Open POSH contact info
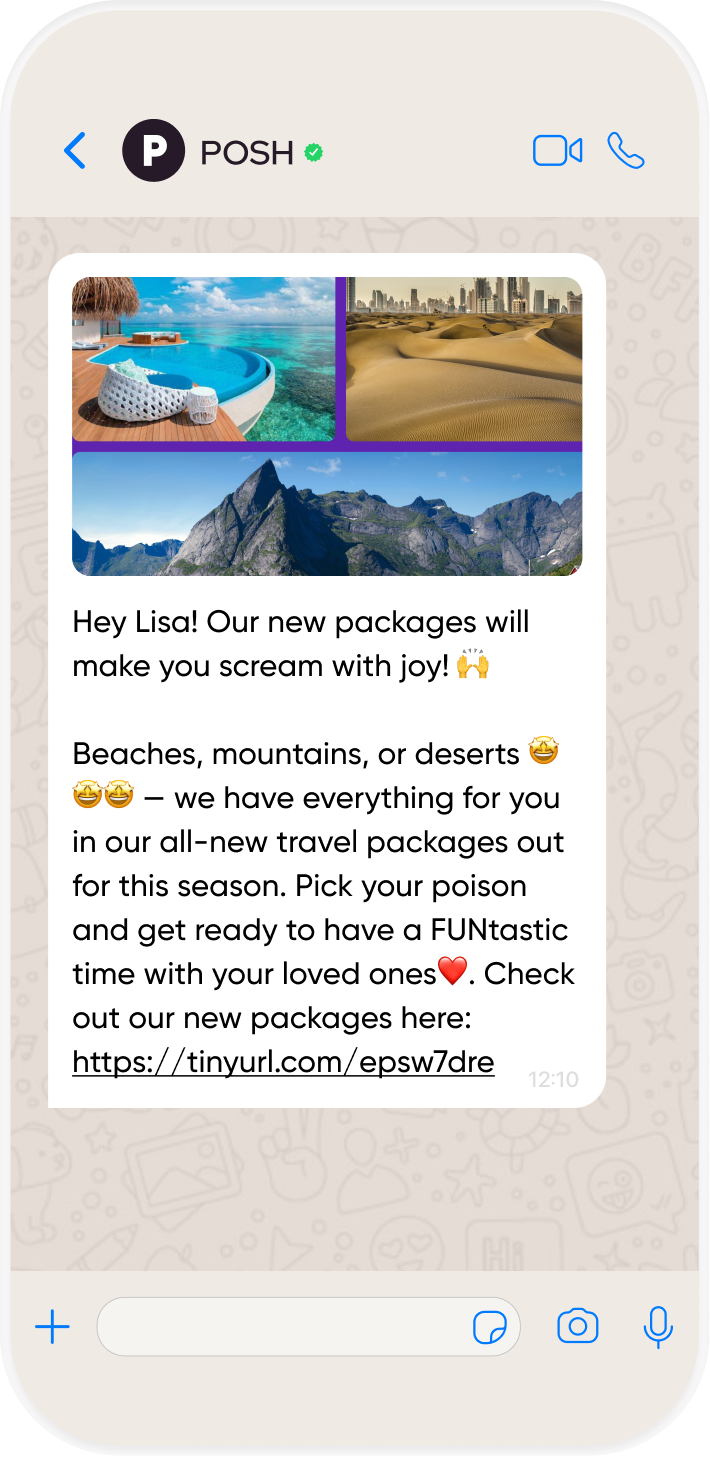The height and width of the screenshot is (1457, 710). pyautogui.click(x=246, y=152)
